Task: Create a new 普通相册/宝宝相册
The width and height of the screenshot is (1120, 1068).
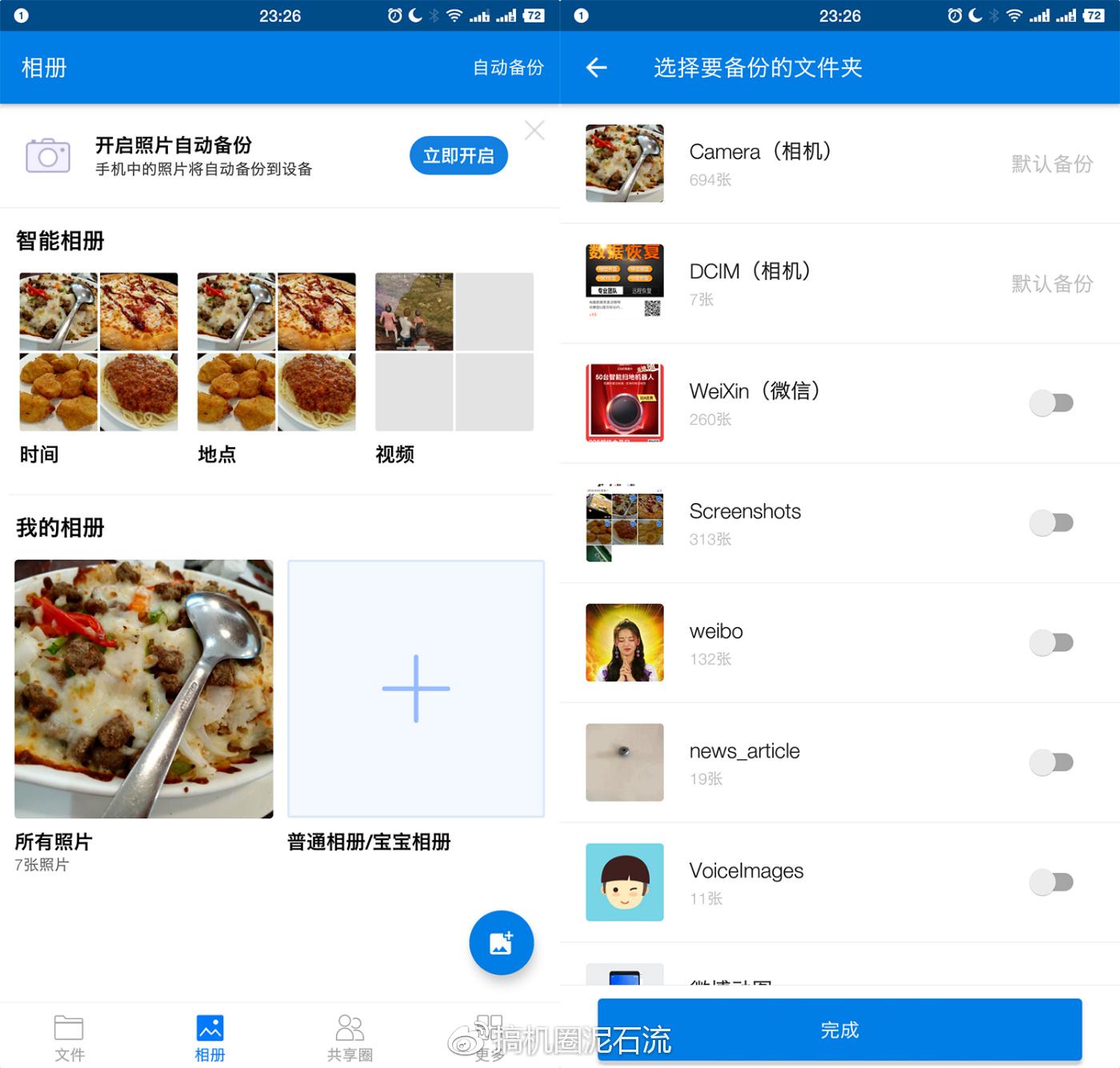Action: pyautogui.click(x=416, y=689)
